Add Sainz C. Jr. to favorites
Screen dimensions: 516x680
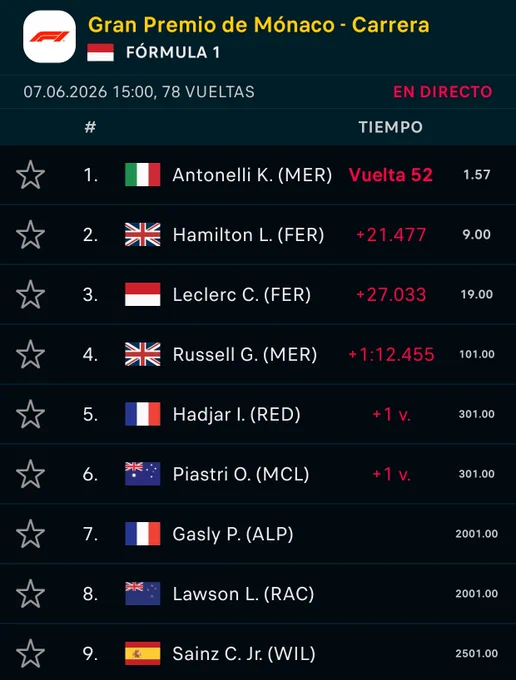(30, 654)
